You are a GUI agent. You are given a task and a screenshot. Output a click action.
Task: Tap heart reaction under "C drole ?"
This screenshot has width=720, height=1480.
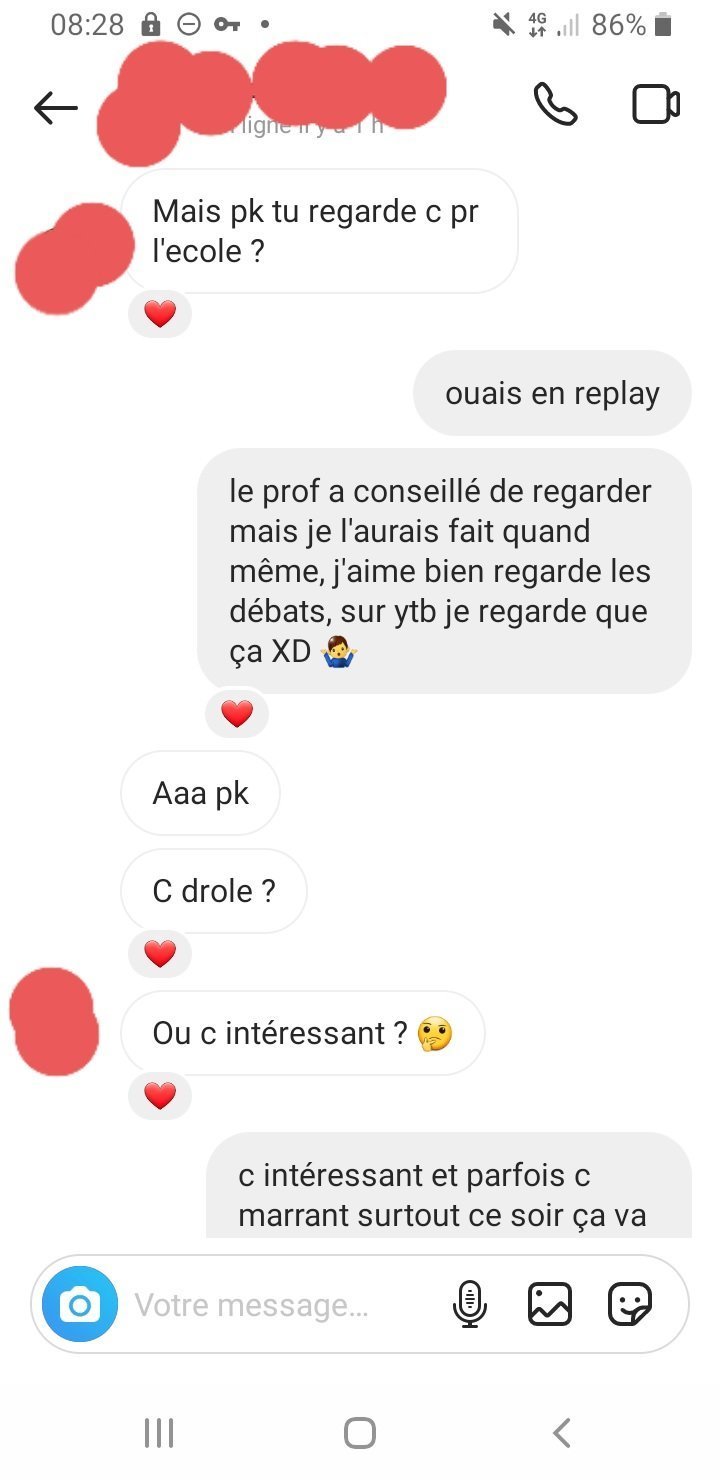[x=160, y=954]
